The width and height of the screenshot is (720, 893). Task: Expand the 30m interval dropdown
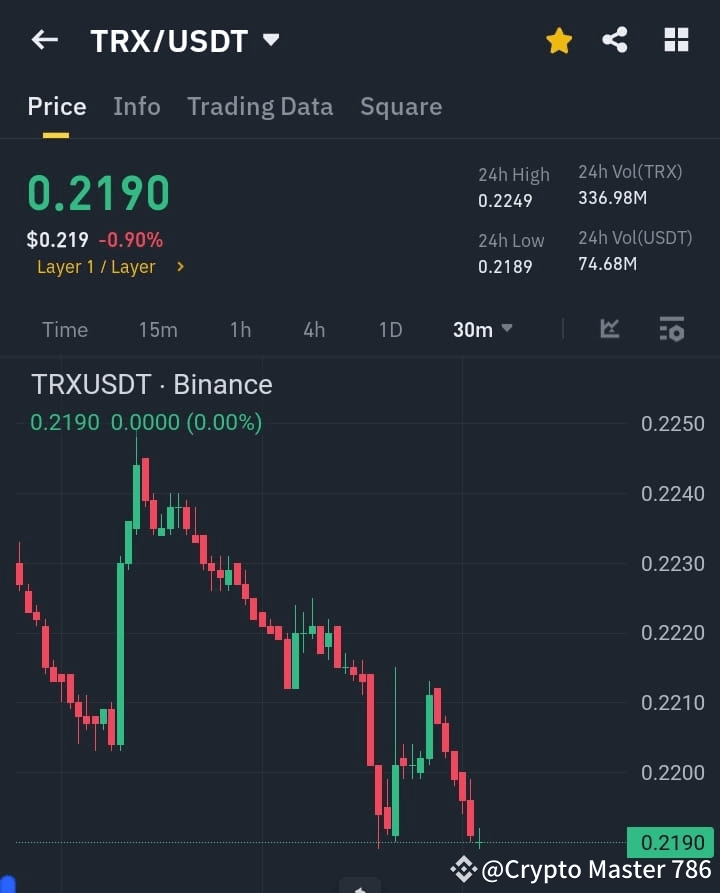point(482,329)
